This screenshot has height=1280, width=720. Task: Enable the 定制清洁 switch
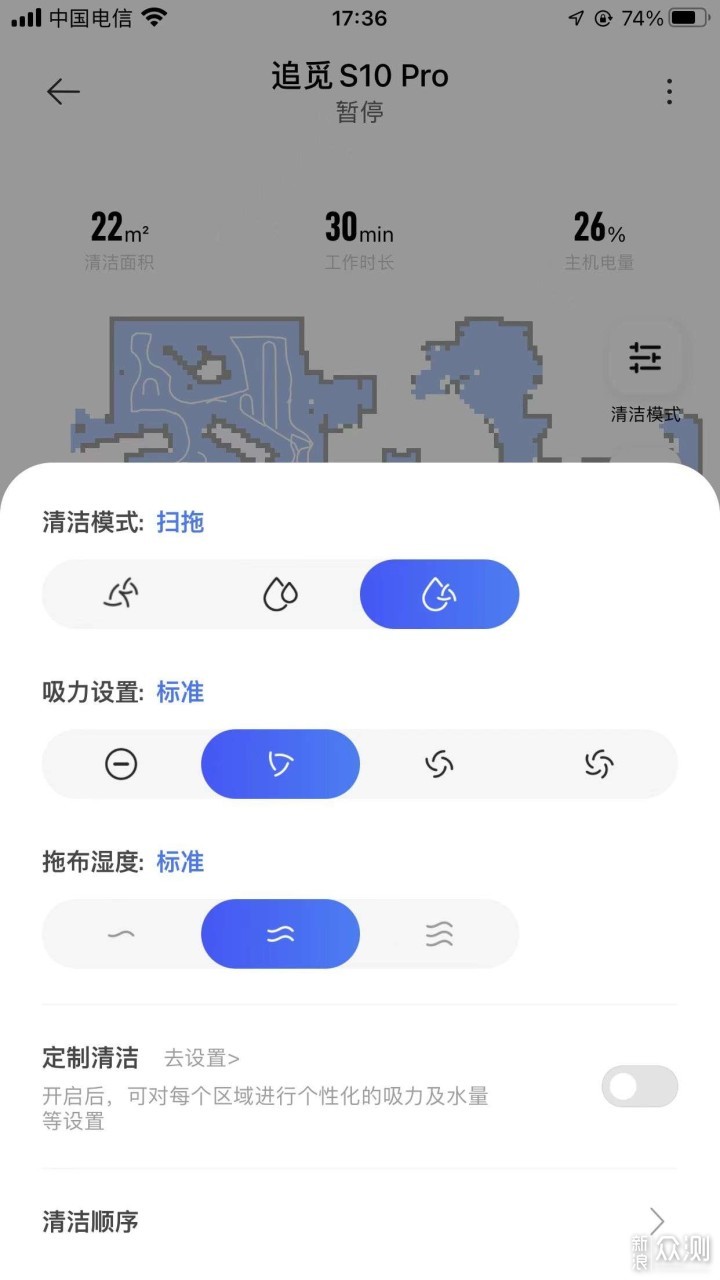(x=639, y=1086)
